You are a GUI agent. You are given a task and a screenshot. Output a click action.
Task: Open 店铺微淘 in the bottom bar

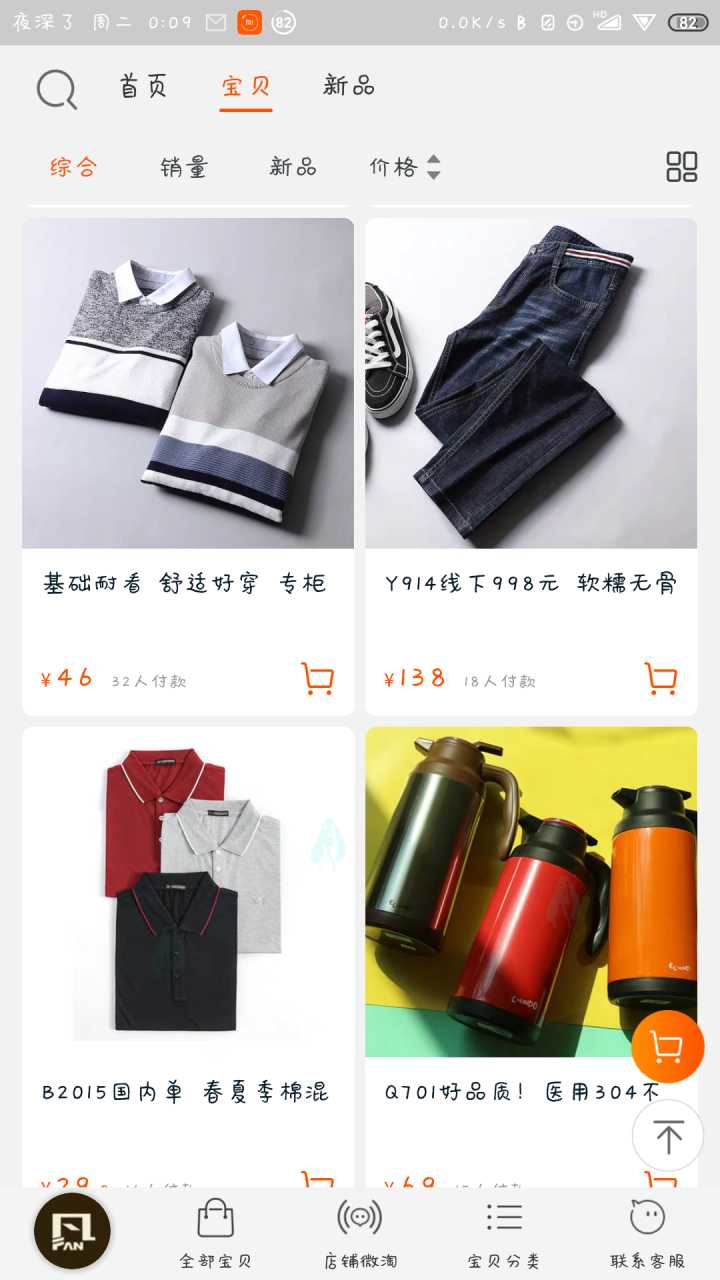(x=360, y=1232)
